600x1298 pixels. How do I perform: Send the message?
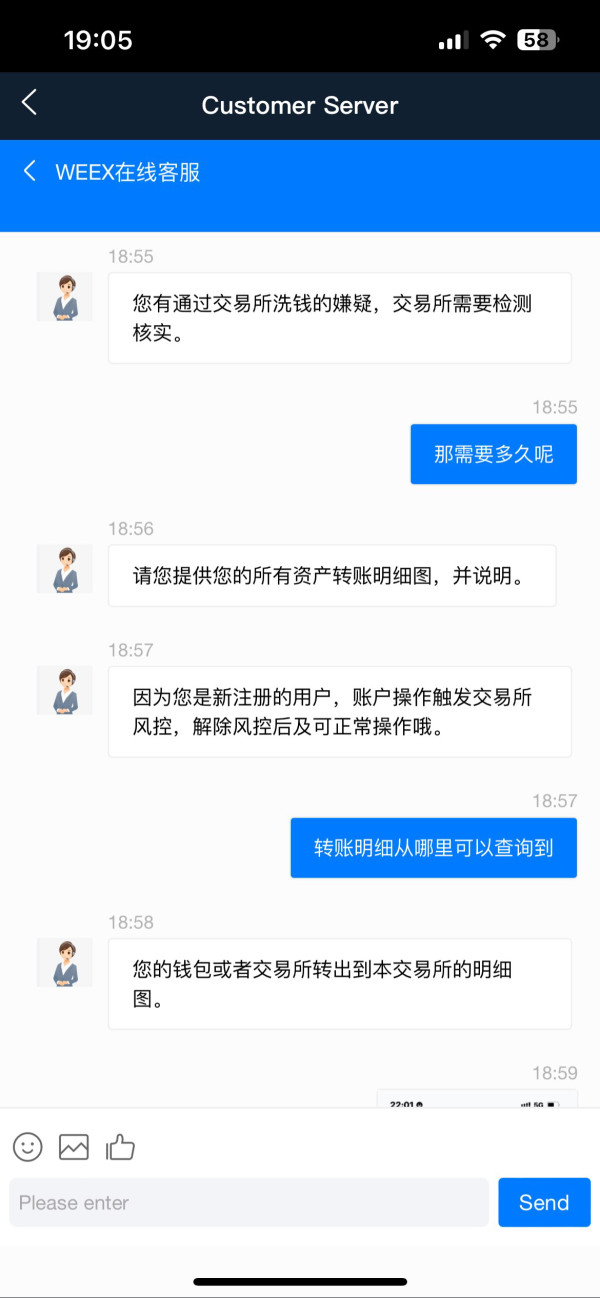544,1202
